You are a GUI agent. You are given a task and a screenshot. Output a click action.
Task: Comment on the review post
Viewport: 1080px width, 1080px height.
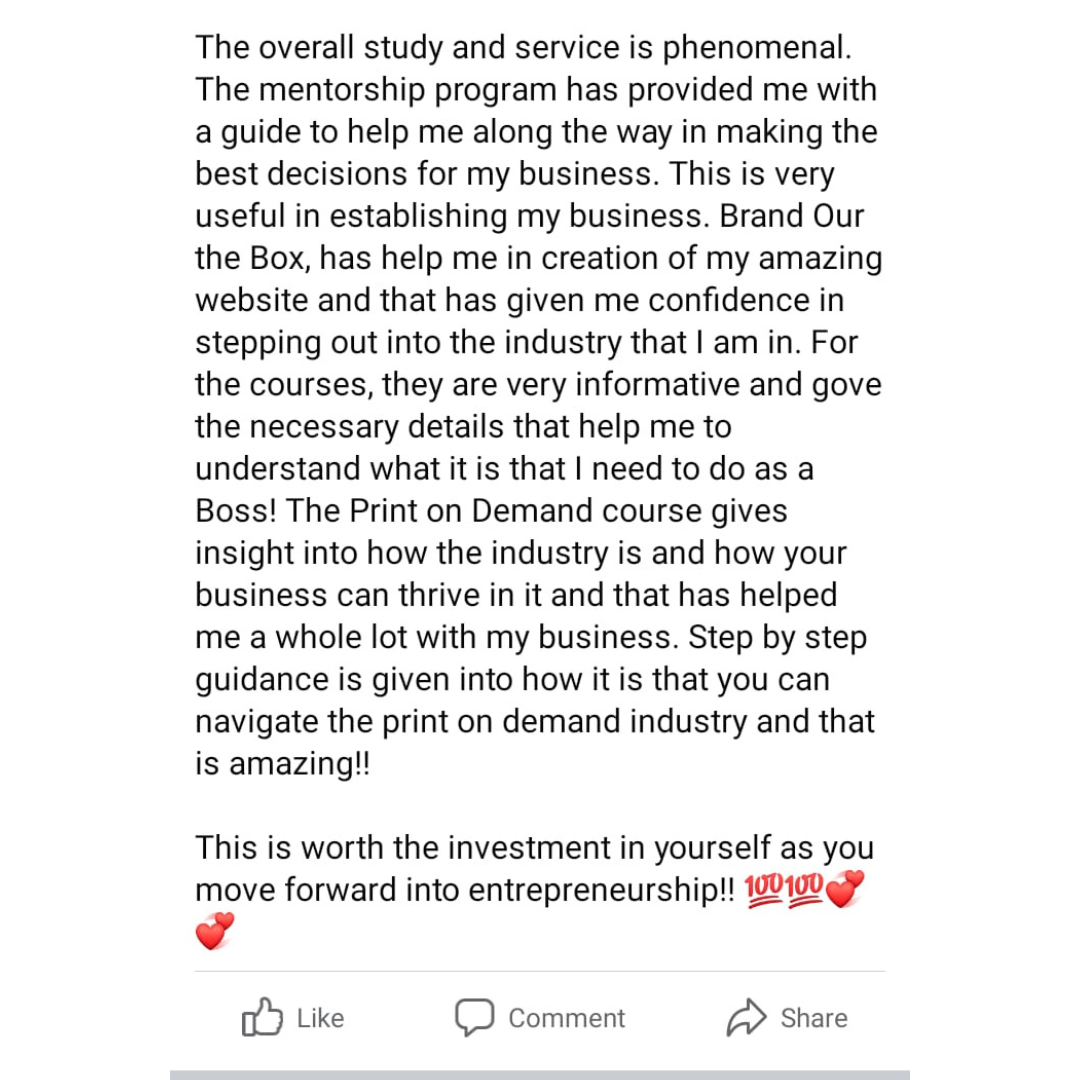[x=540, y=1018]
